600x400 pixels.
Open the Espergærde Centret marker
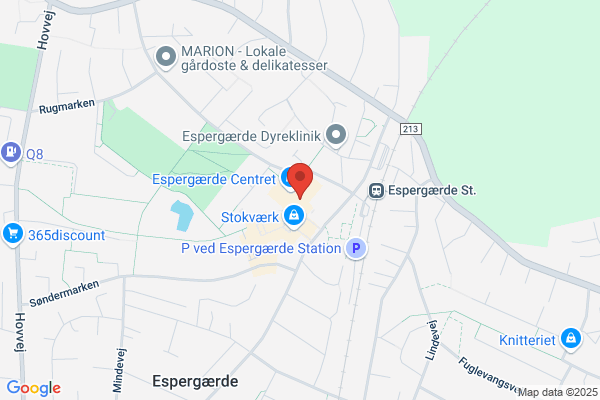click(288, 180)
